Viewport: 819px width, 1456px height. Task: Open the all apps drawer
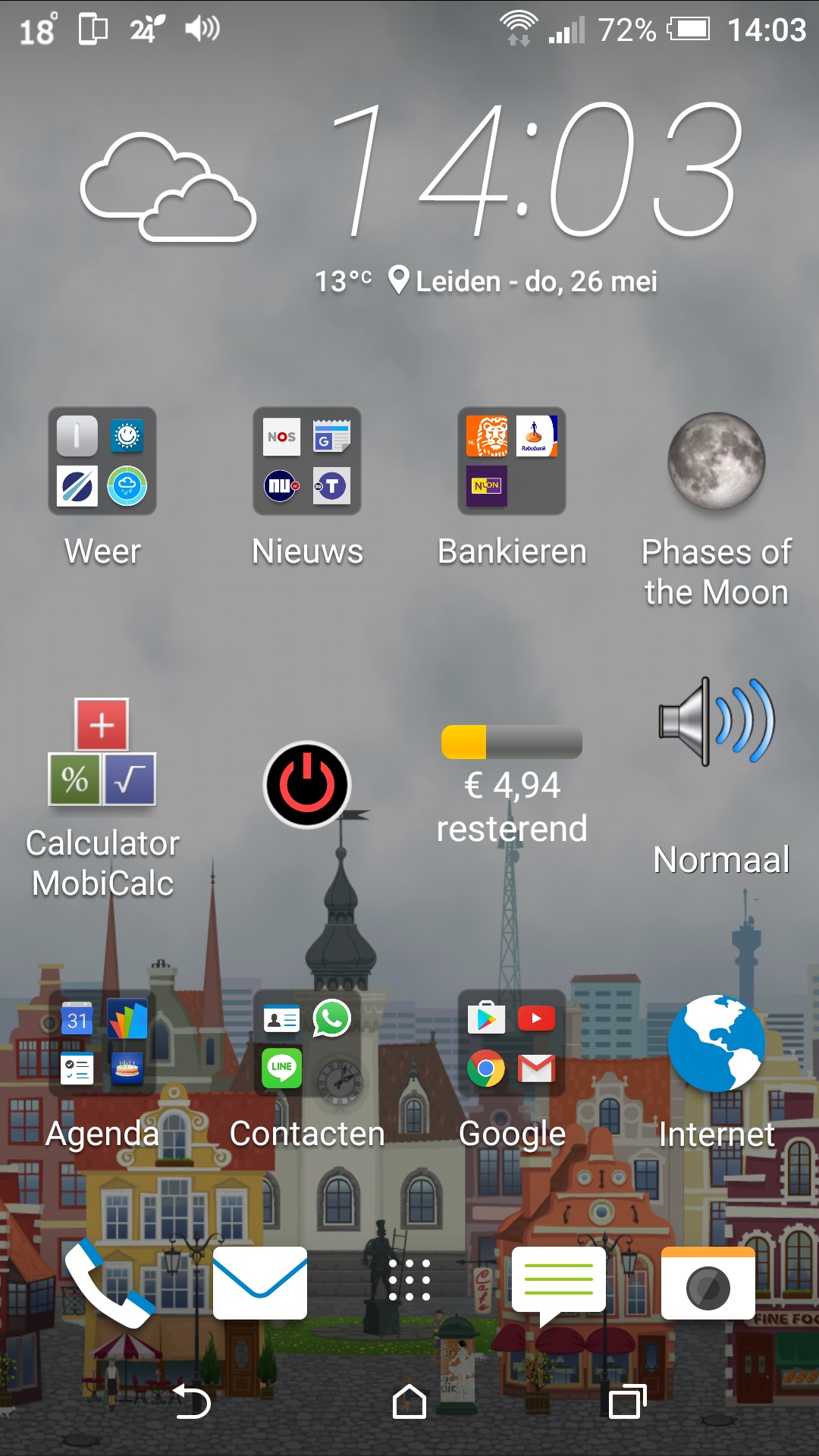click(409, 1280)
